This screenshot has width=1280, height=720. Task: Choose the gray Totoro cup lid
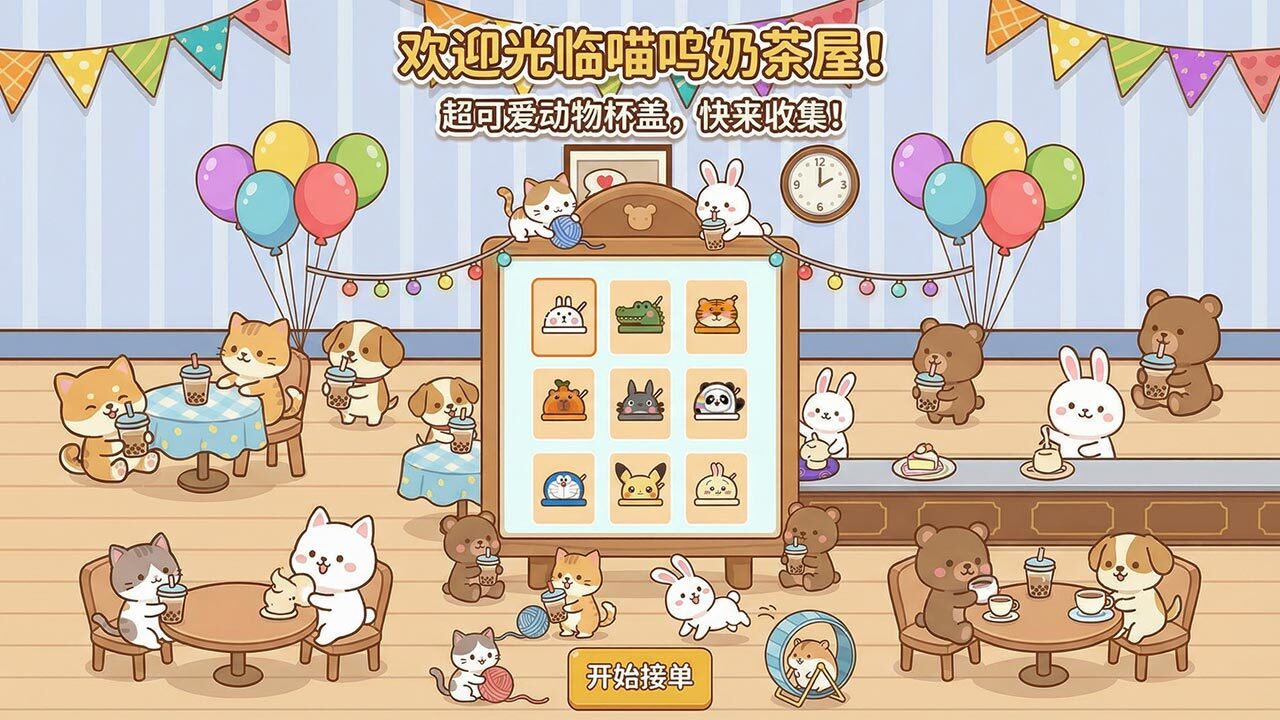coord(640,403)
